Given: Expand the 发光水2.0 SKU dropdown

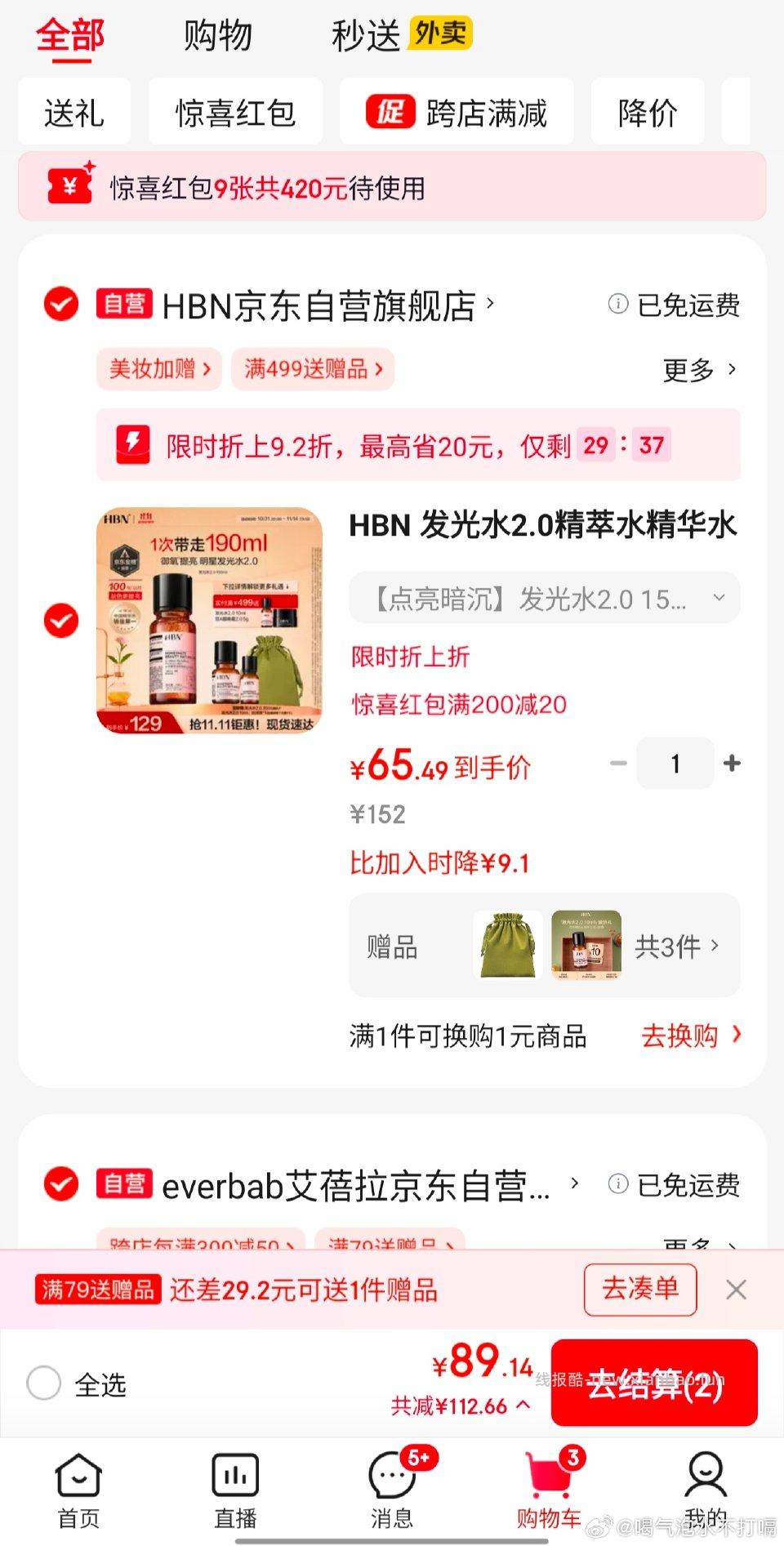Looking at the screenshot, I should (x=544, y=598).
